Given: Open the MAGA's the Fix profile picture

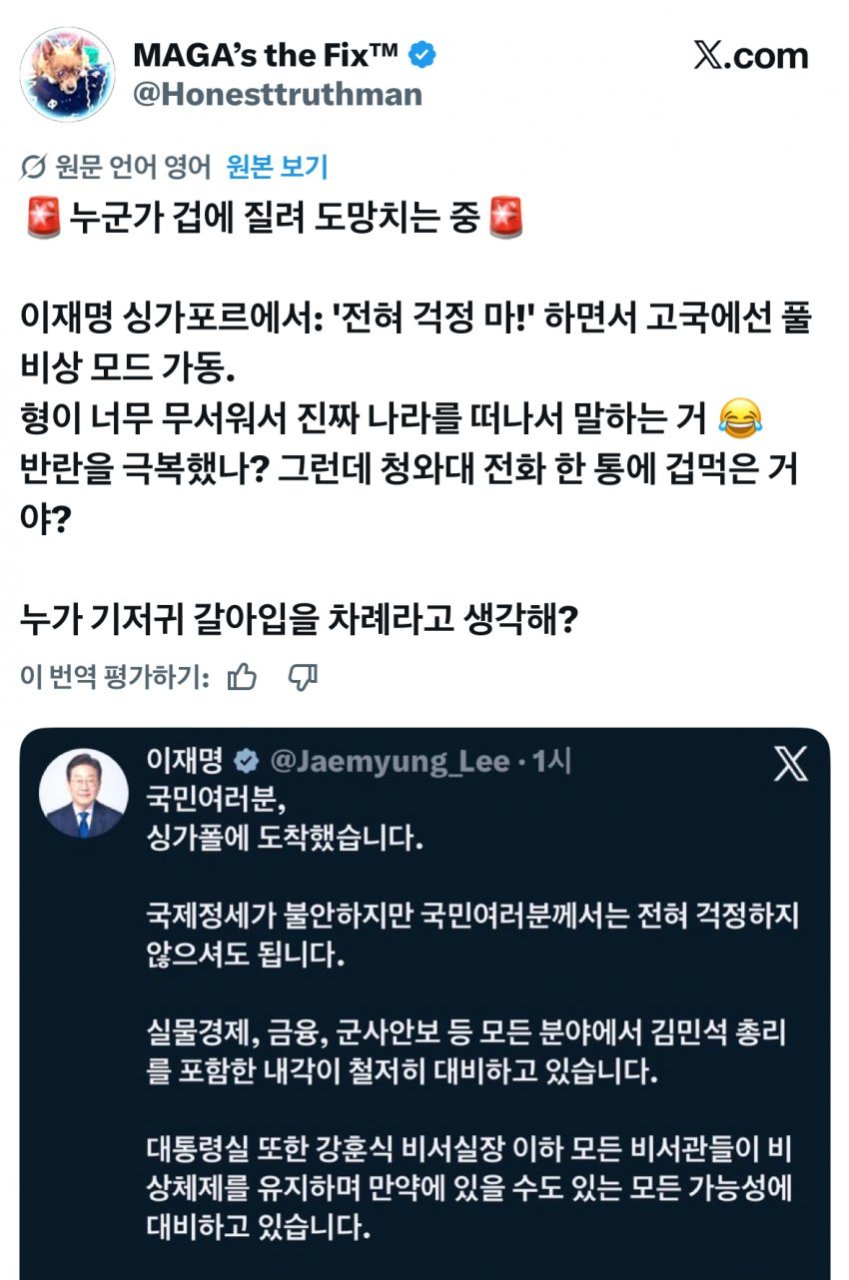Looking at the screenshot, I should pos(67,75).
